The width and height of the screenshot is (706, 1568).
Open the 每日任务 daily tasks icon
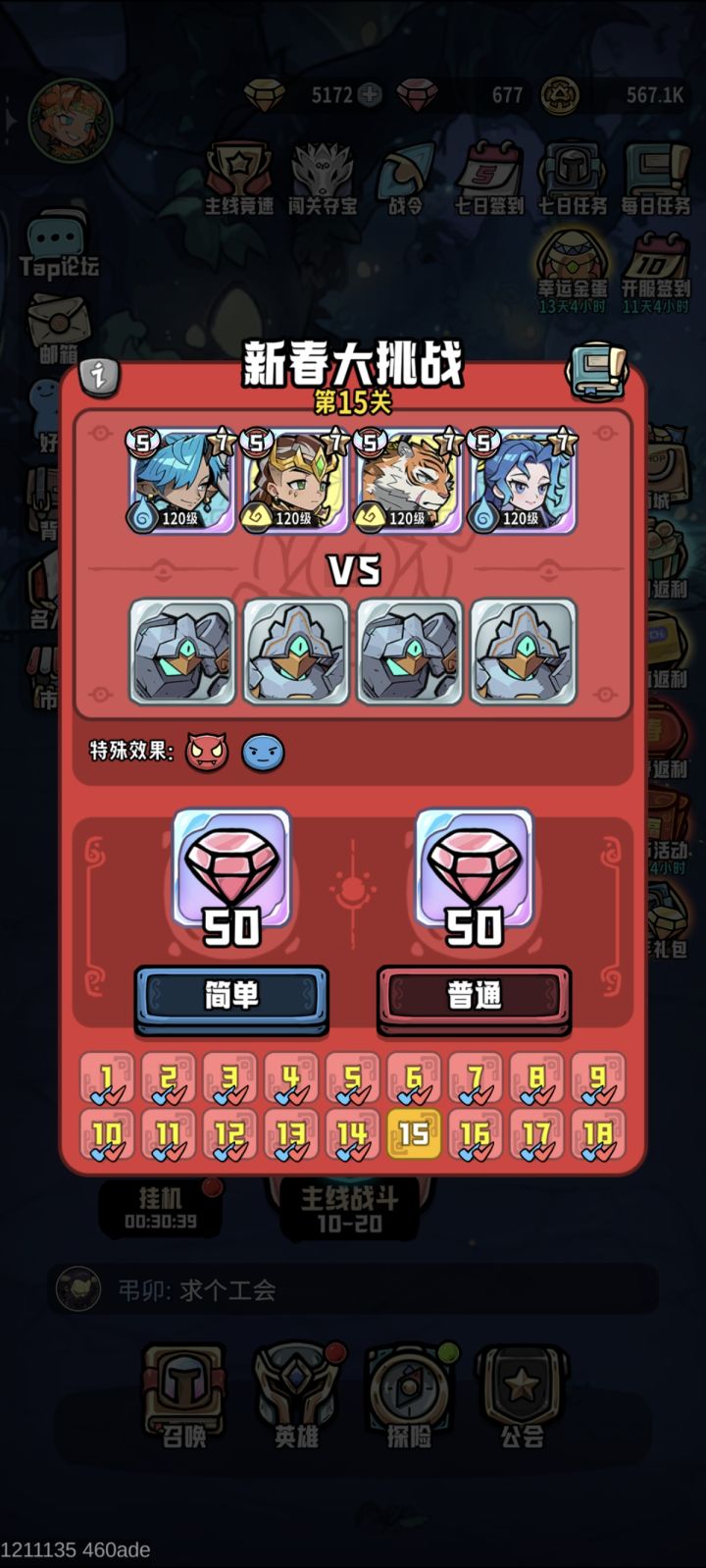(x=653, y=177)
